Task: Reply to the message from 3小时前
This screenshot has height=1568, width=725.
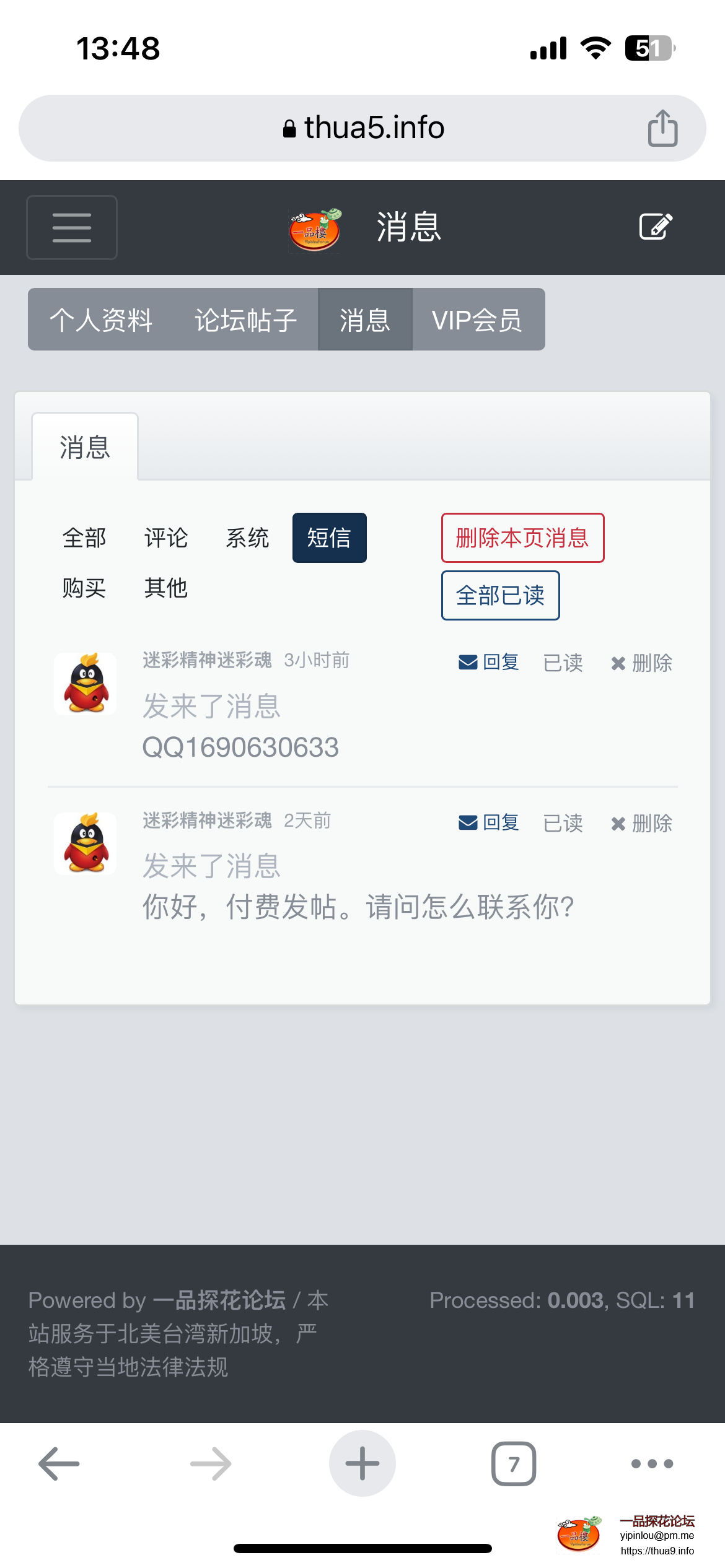Action: click(x=489, y=663)
